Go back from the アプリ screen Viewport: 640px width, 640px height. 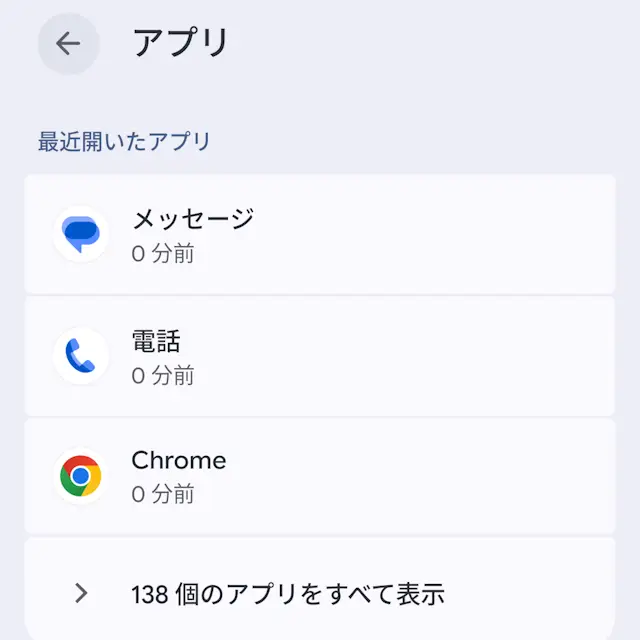[x=68, y=44]
